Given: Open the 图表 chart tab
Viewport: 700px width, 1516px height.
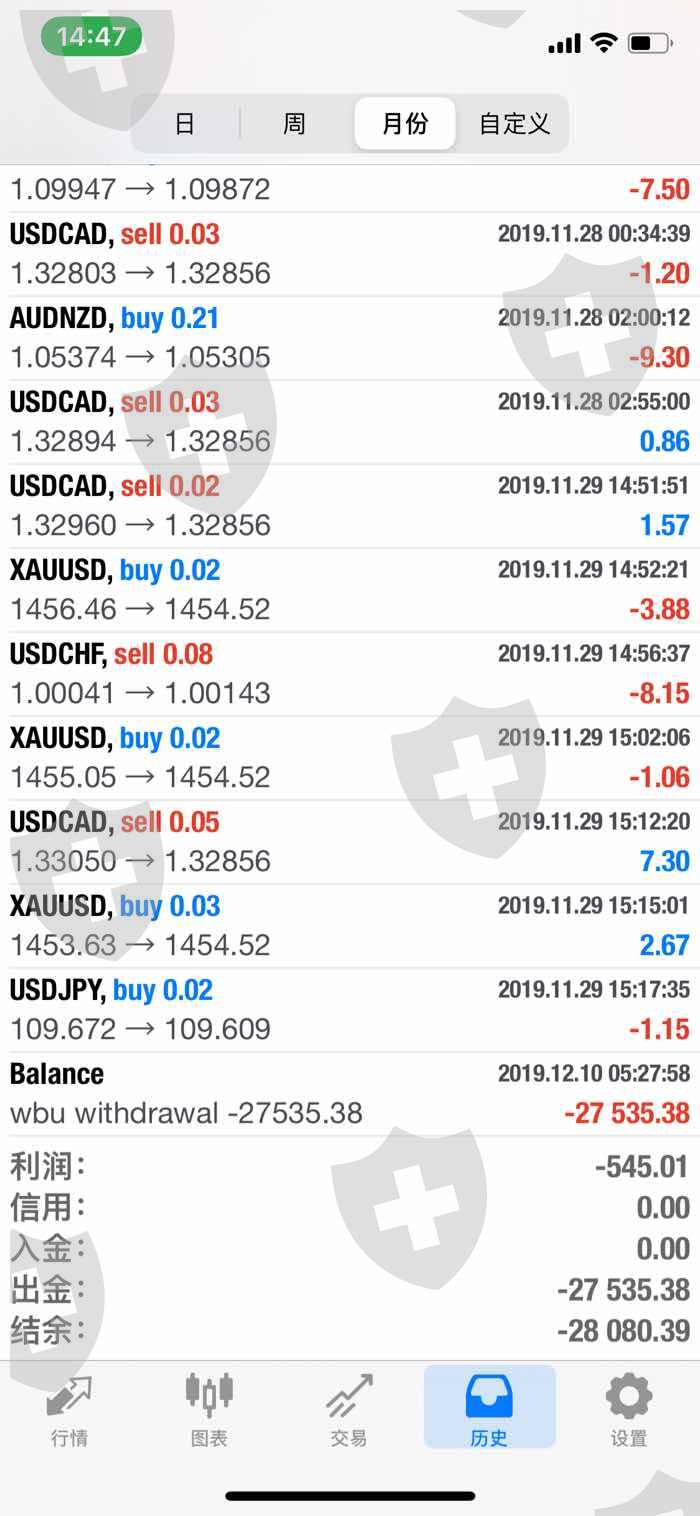Looking at the screenshot, I should (x=209, y=1410).
